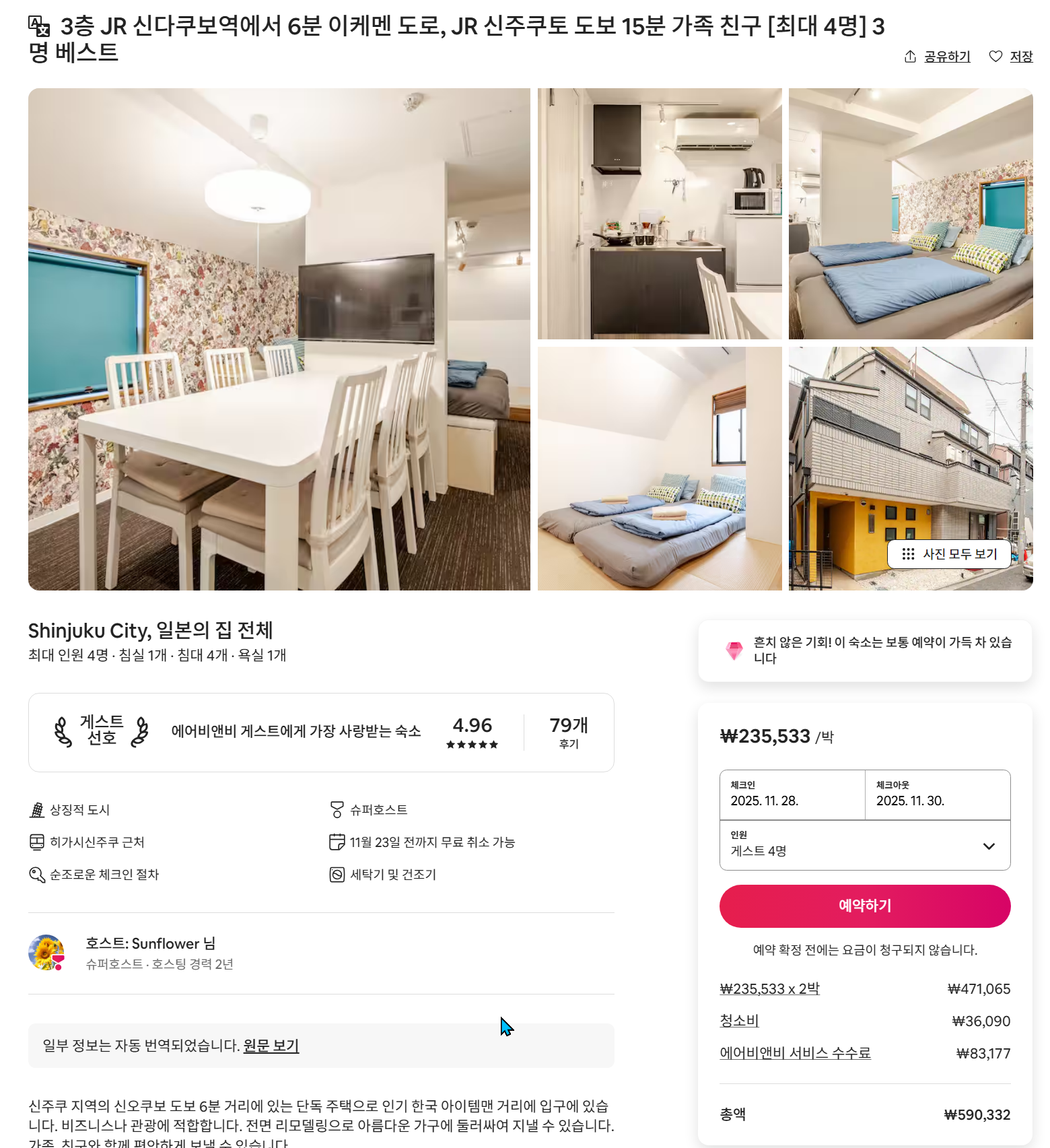Tap the 공유하기 share link
The width and height of the screenshot is (1050, 1148).
click(x=938, y=57)
